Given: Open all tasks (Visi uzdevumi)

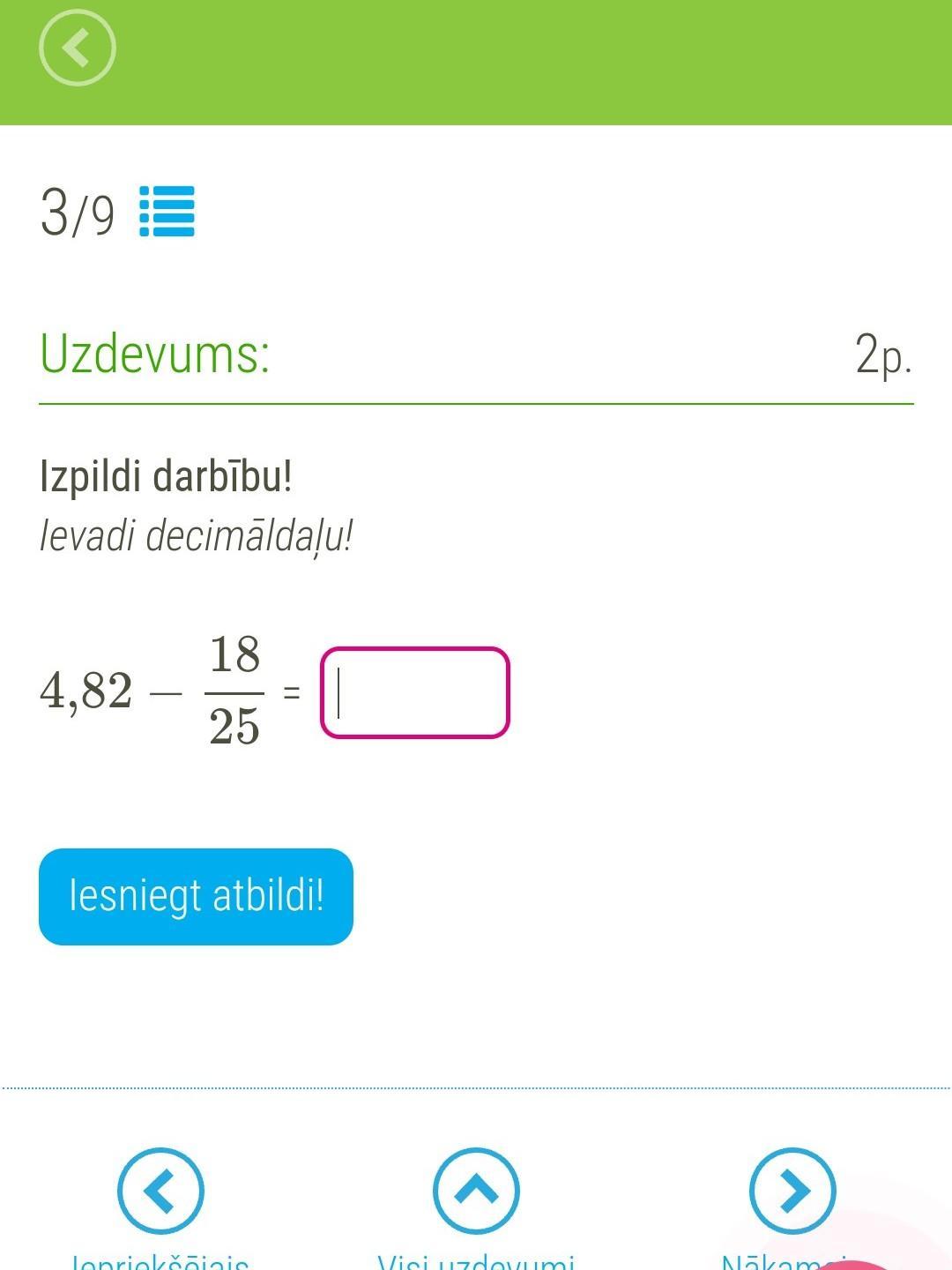Looking at the screenshot, I should (476, 1191).
